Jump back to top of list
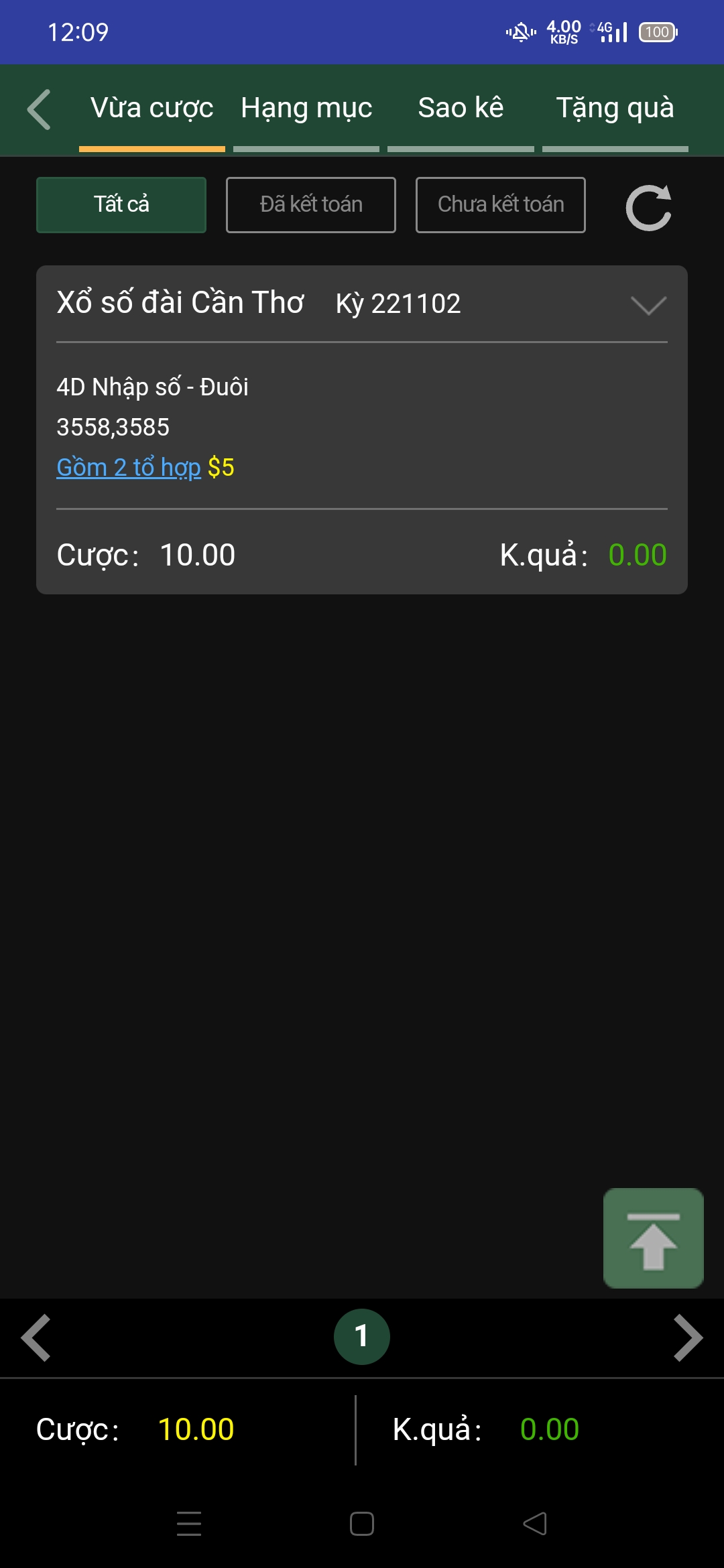The image size is (724, 1568). click(x=653, y=1238)
